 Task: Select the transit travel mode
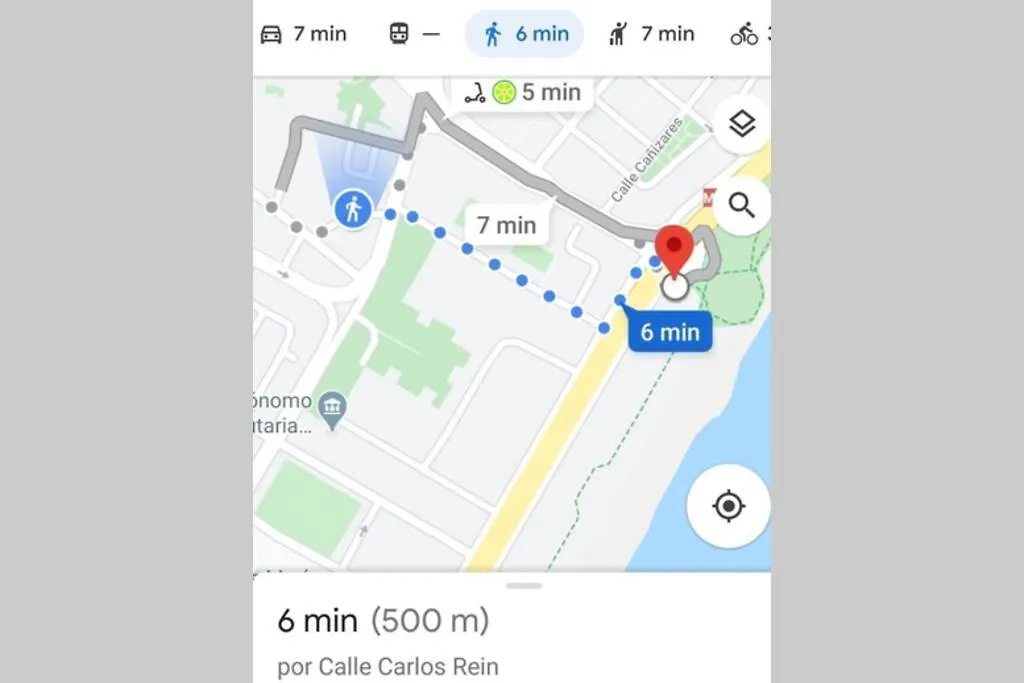click(413, 34)
